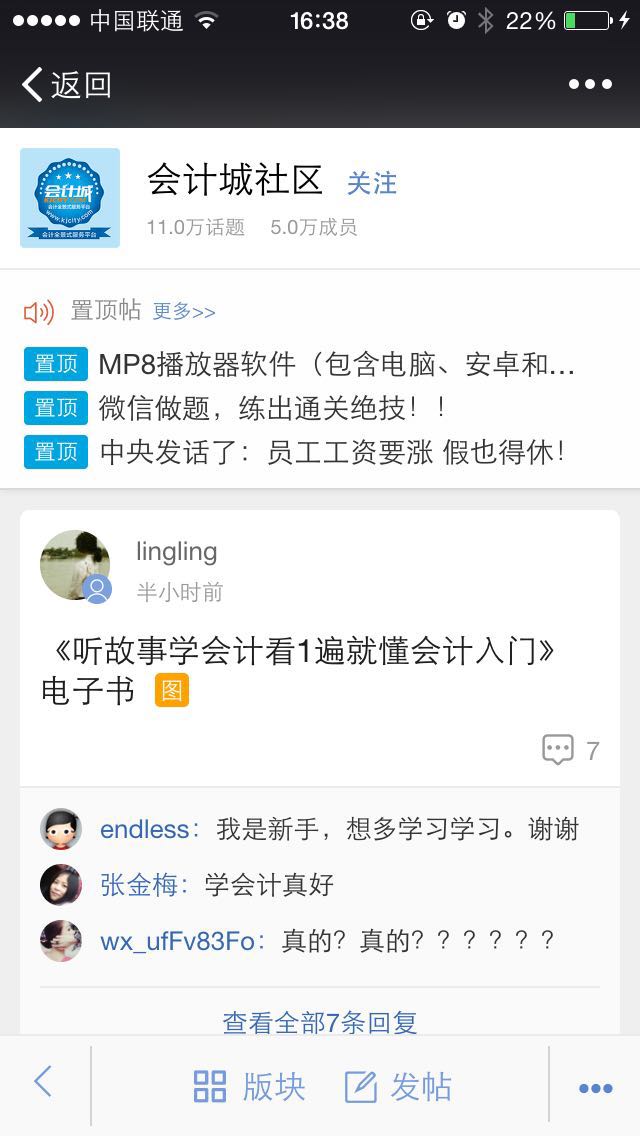Open pinned post 中央发话了
This screenshot has width=640, height=1136.
[332, 452]
